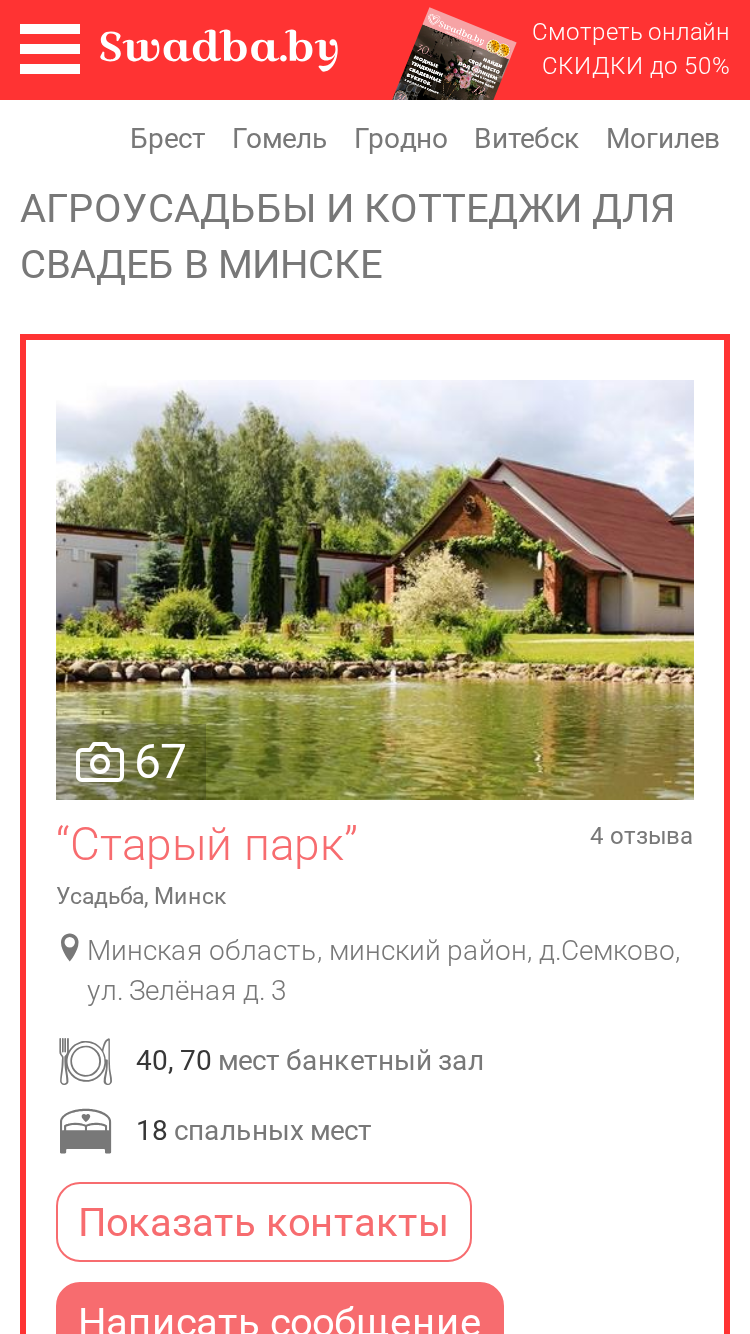
Task: Open the hamburger menu
Action: pyautogui.click(x=50, y=49)
